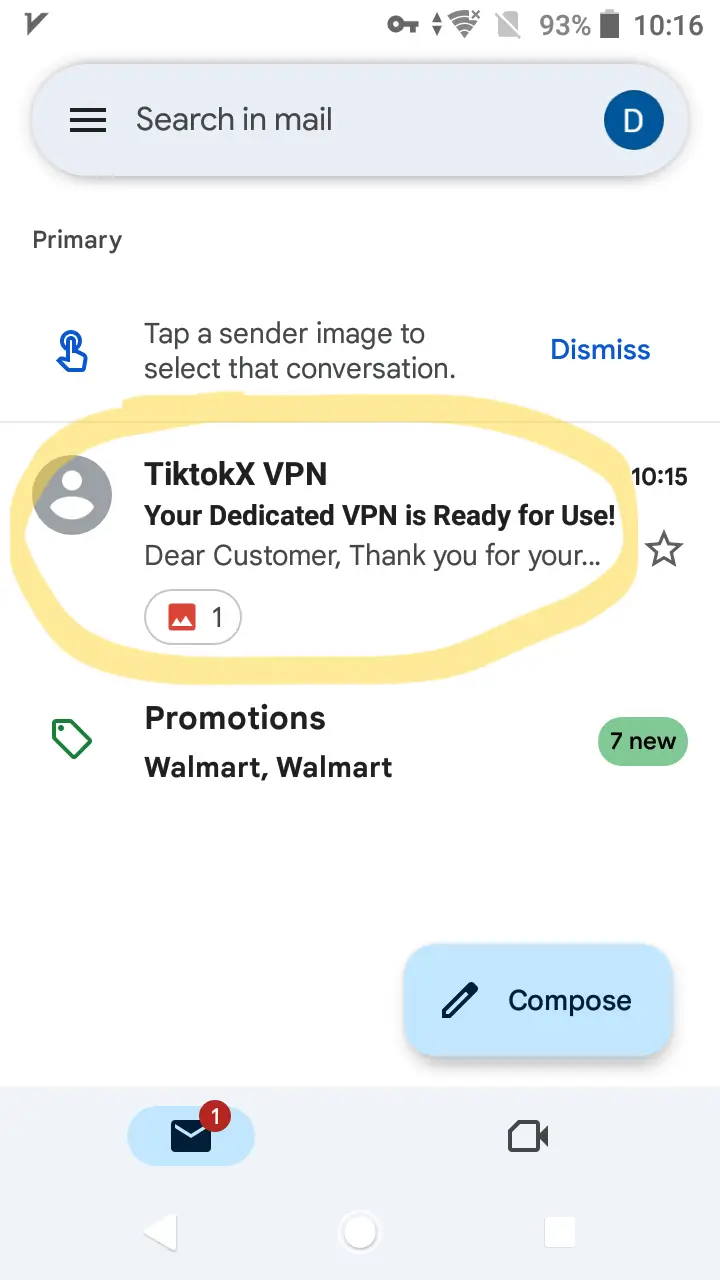Open the image attachment chip

(x=193, y=619)
